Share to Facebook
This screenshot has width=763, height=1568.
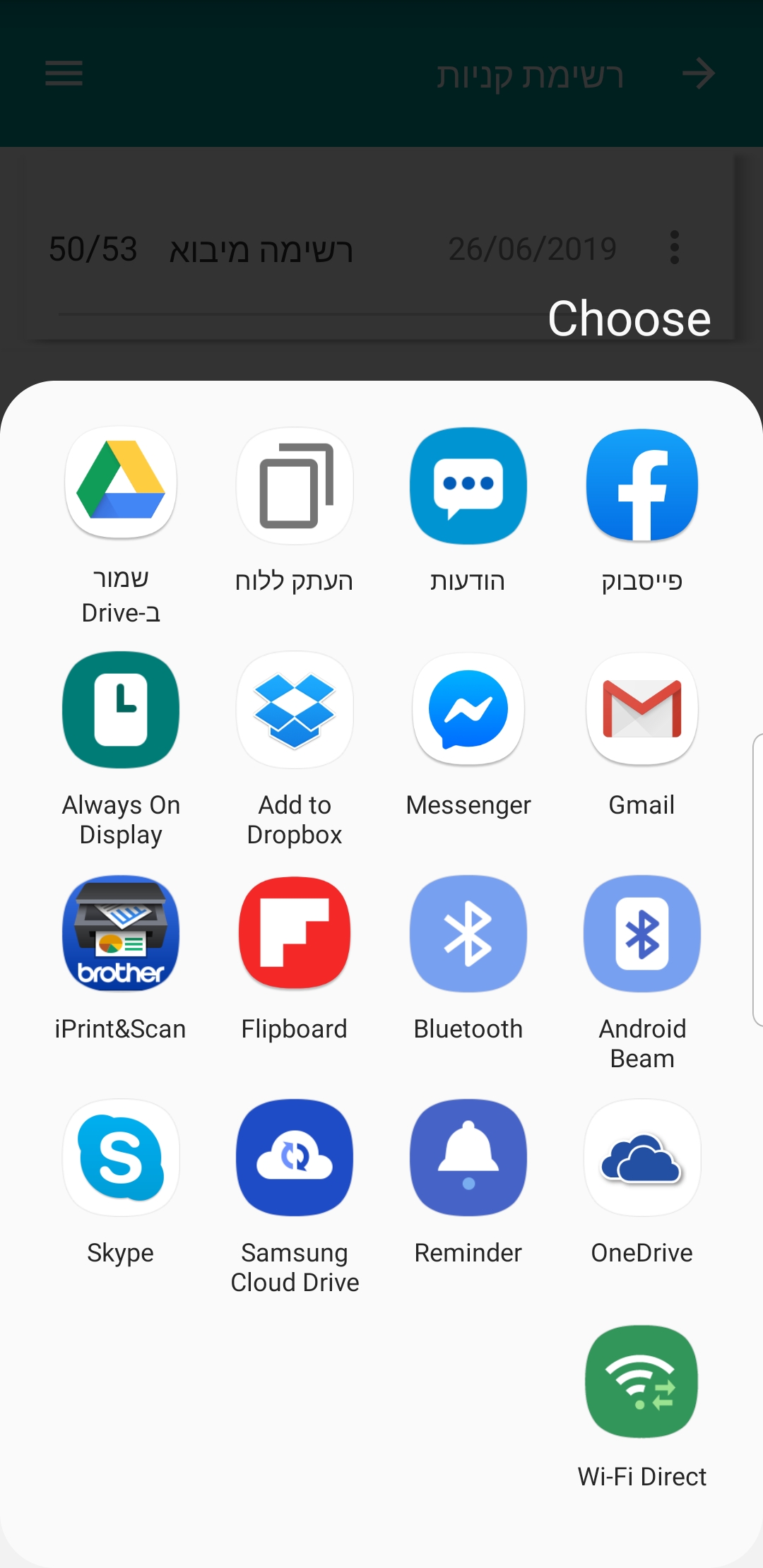coord(642,486)
